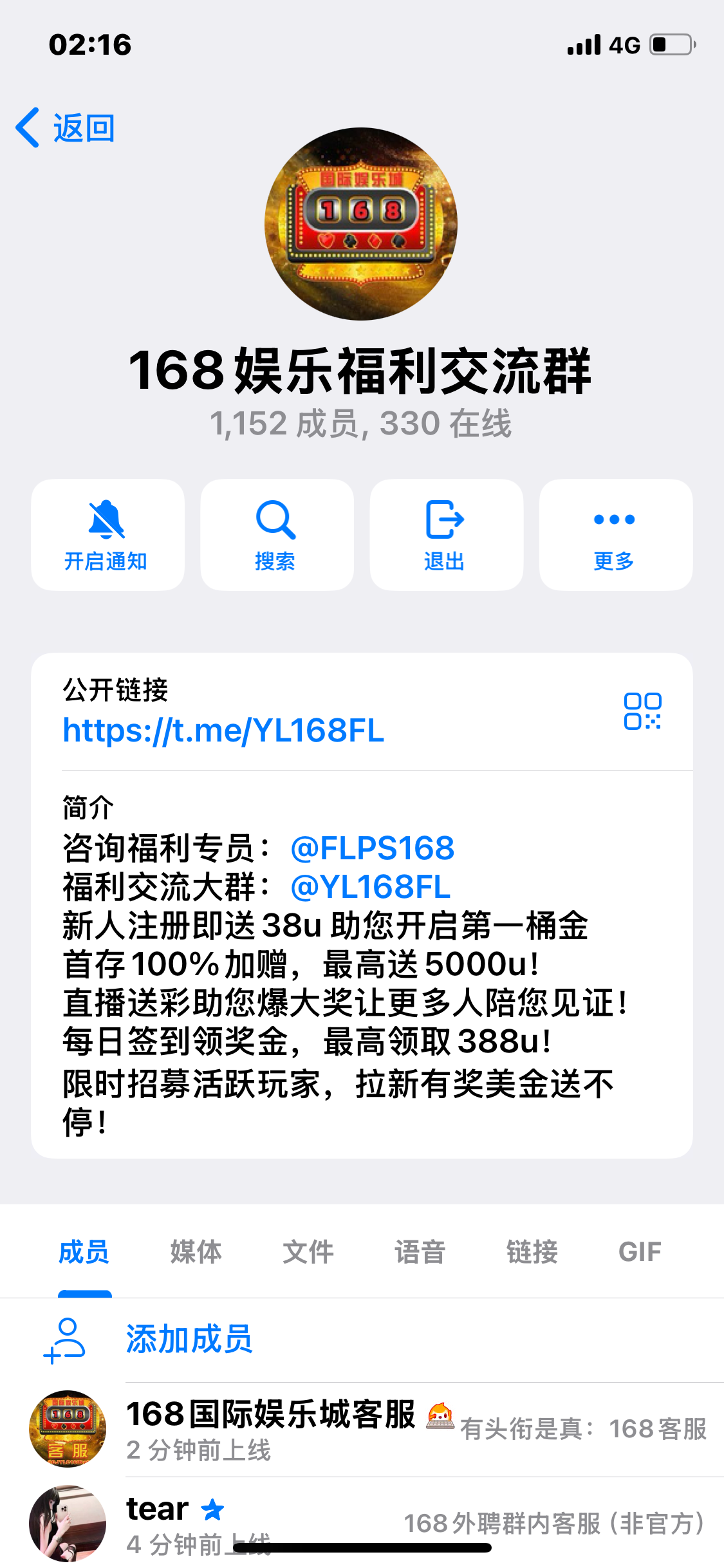Search within the group via 搜索
The width and height of the screenshot is (724, 1568).
[276, 535]
